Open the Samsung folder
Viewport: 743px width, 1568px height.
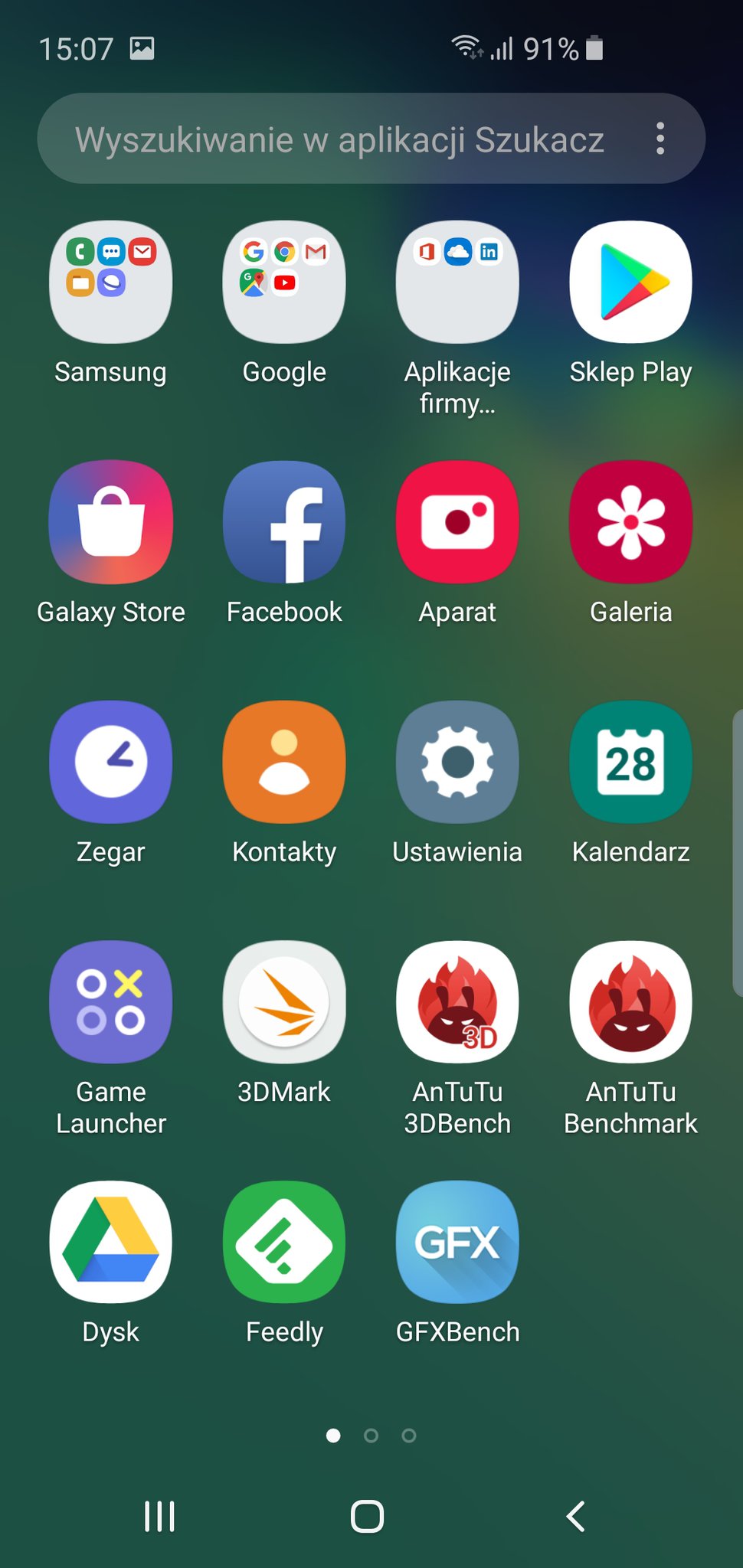coord(111,283)
